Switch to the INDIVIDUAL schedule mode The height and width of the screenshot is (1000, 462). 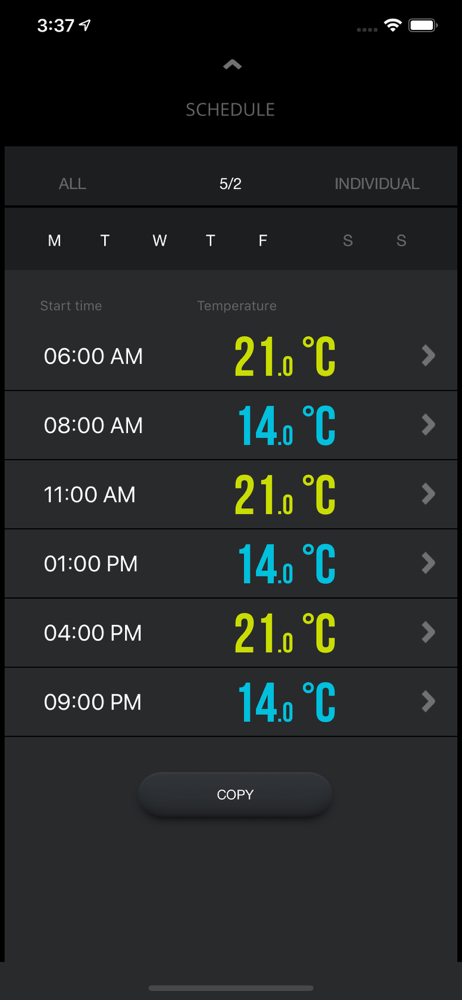[x=376, y=184]
